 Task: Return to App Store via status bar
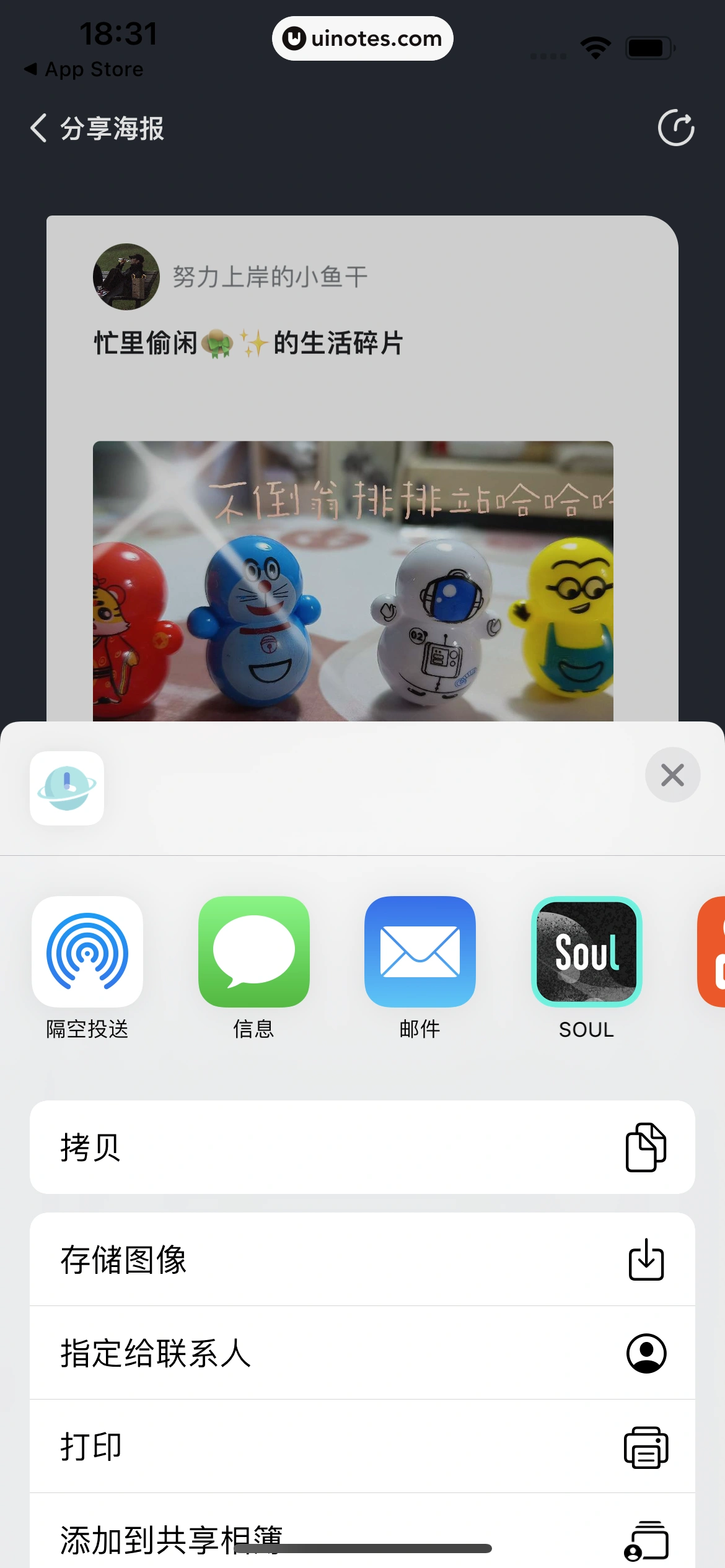point(84,69)
